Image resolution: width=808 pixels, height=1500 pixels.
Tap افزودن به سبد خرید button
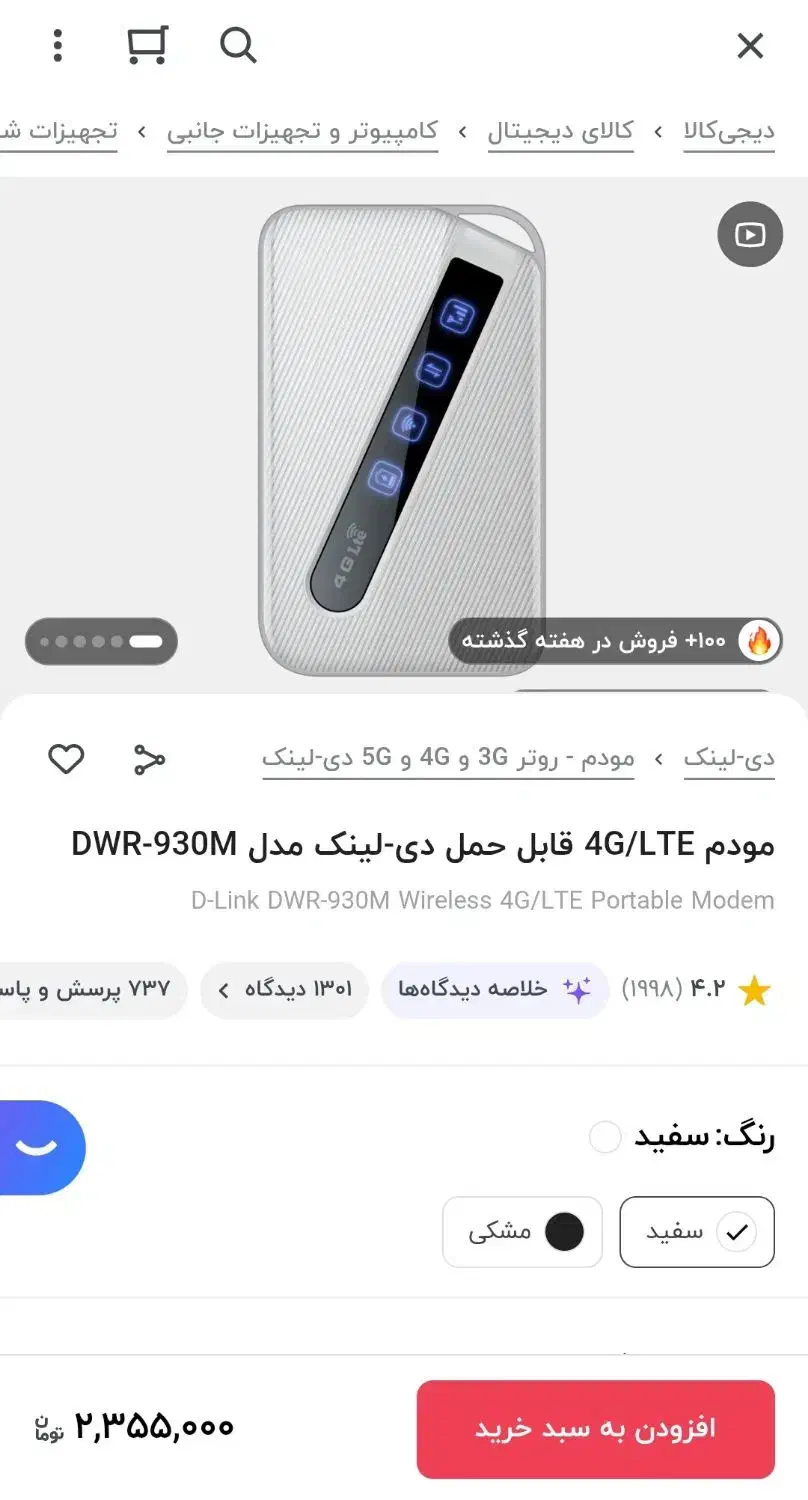pyautogui.click(x=596, y=1429)
